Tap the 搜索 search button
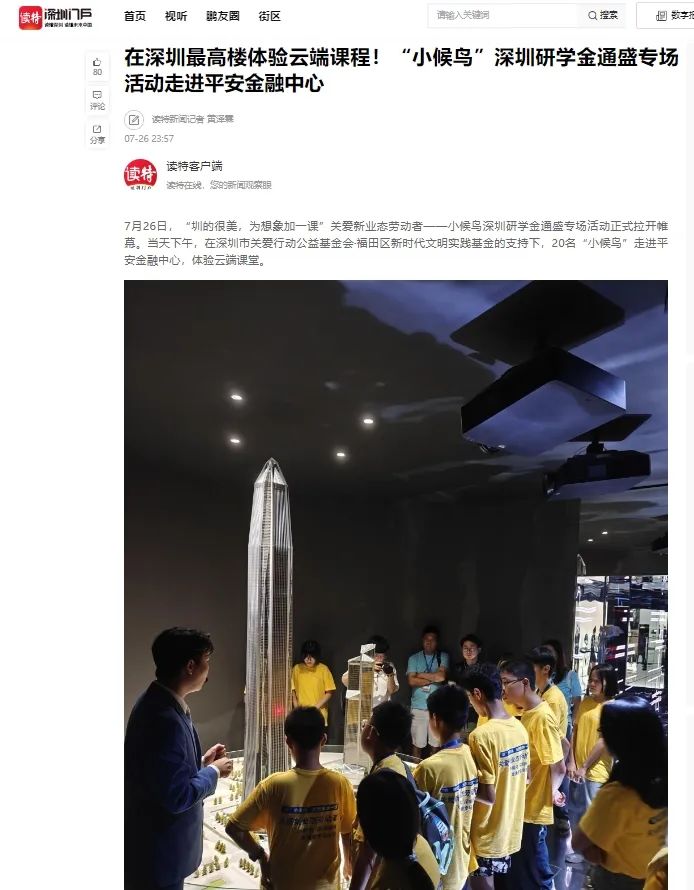 (x=602, y=15)
